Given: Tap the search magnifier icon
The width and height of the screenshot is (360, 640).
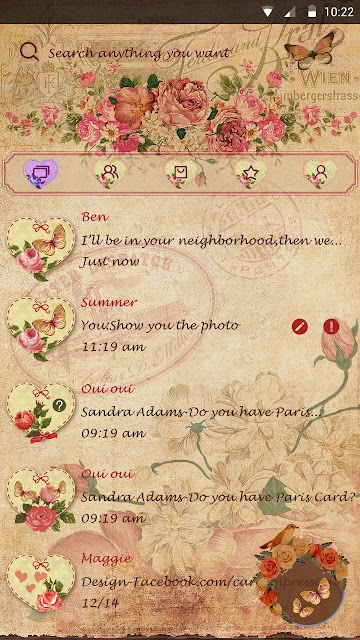Looking at the screenshot, I should pos(29,52).
